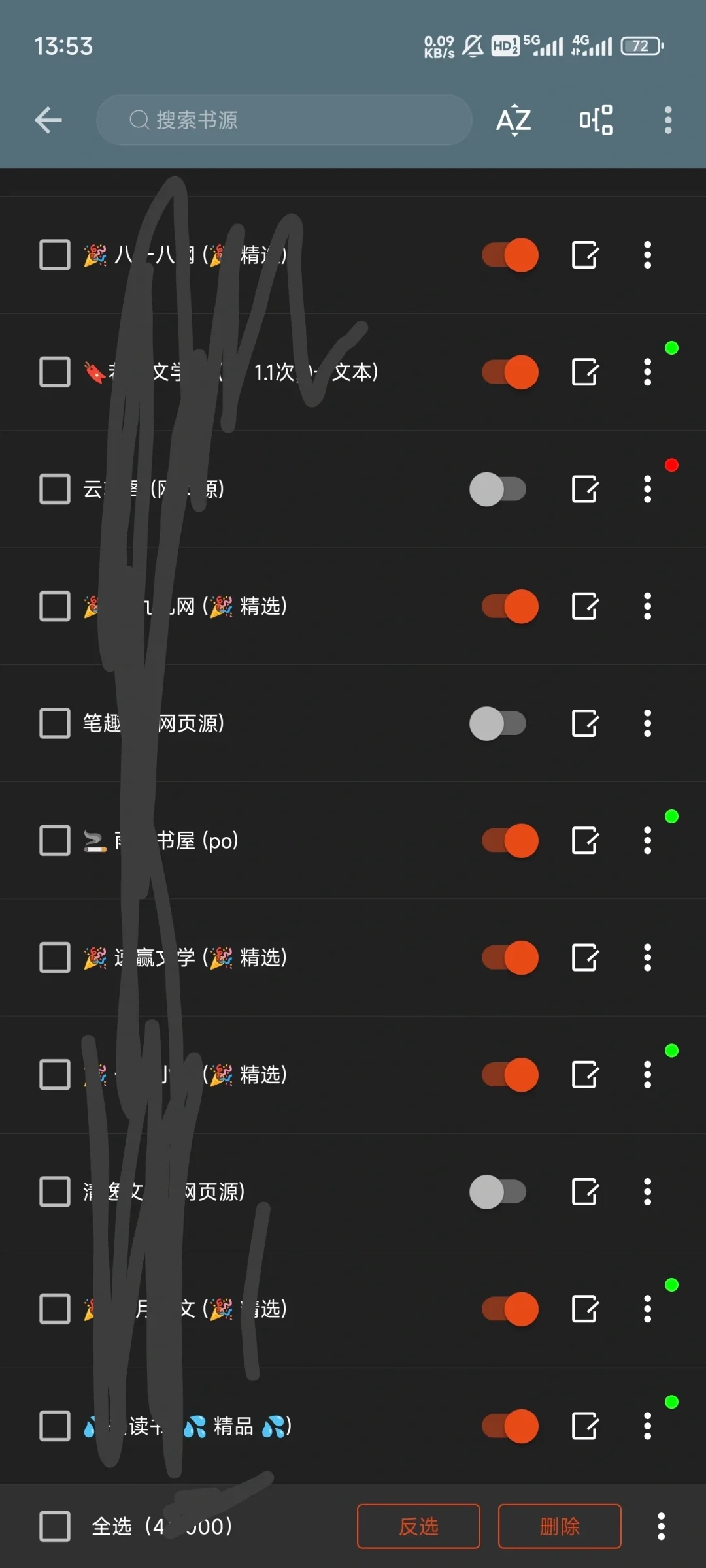Open the top bar overflow menu
This screenshot has width=706, height=1568.
667,120
